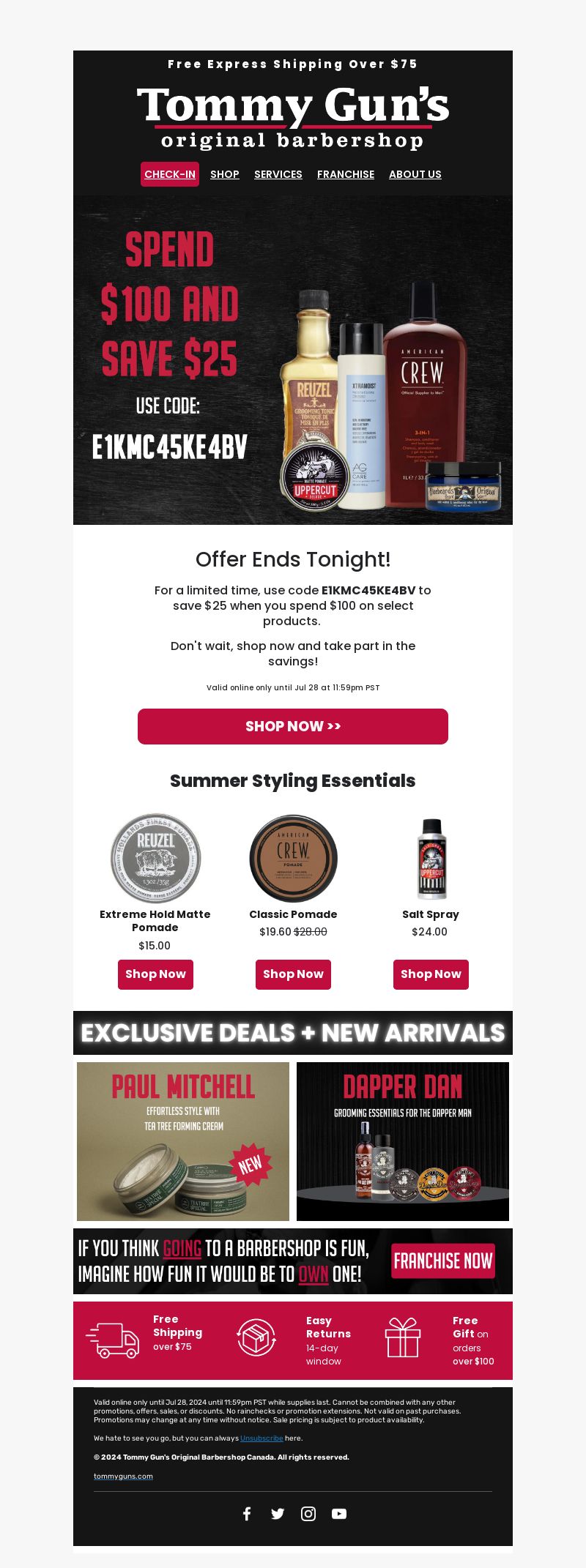Open the tommyguns.com link
Image resolution: width=586 pixels, height=1568 pixels.
click(123, 1476)
